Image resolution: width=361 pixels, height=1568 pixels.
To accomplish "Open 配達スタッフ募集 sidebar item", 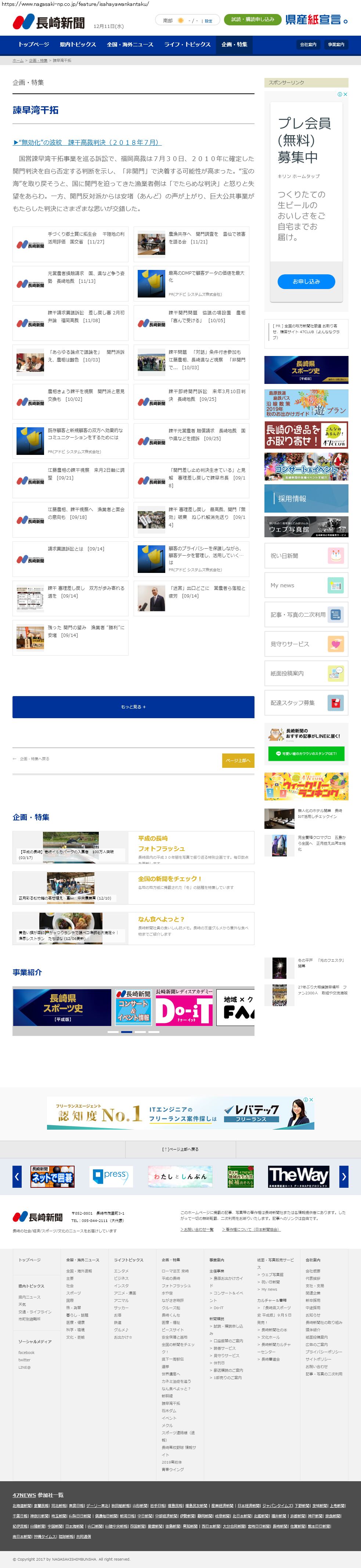I will click(x=306, y=702).
